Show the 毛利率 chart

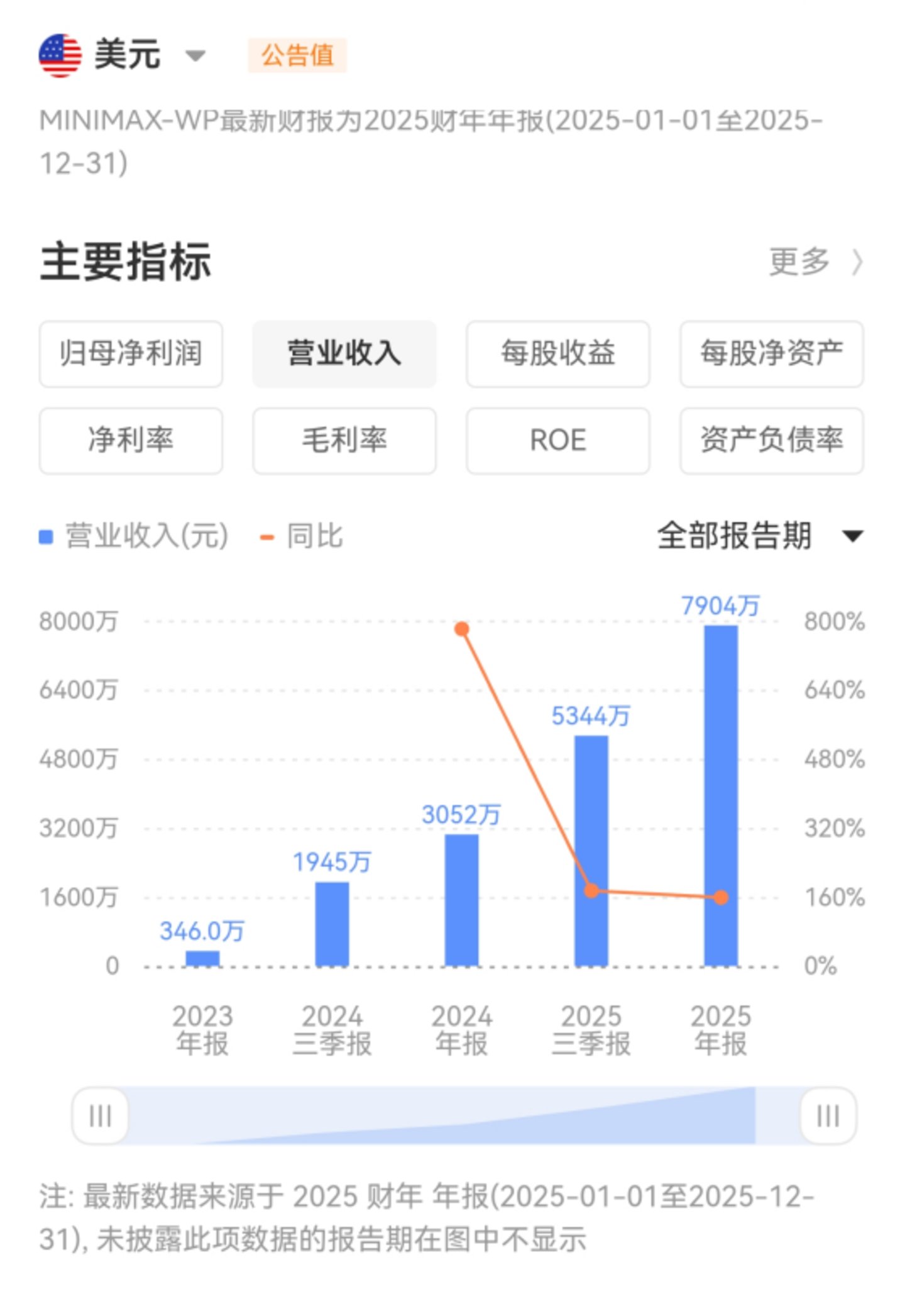[344, 441]
